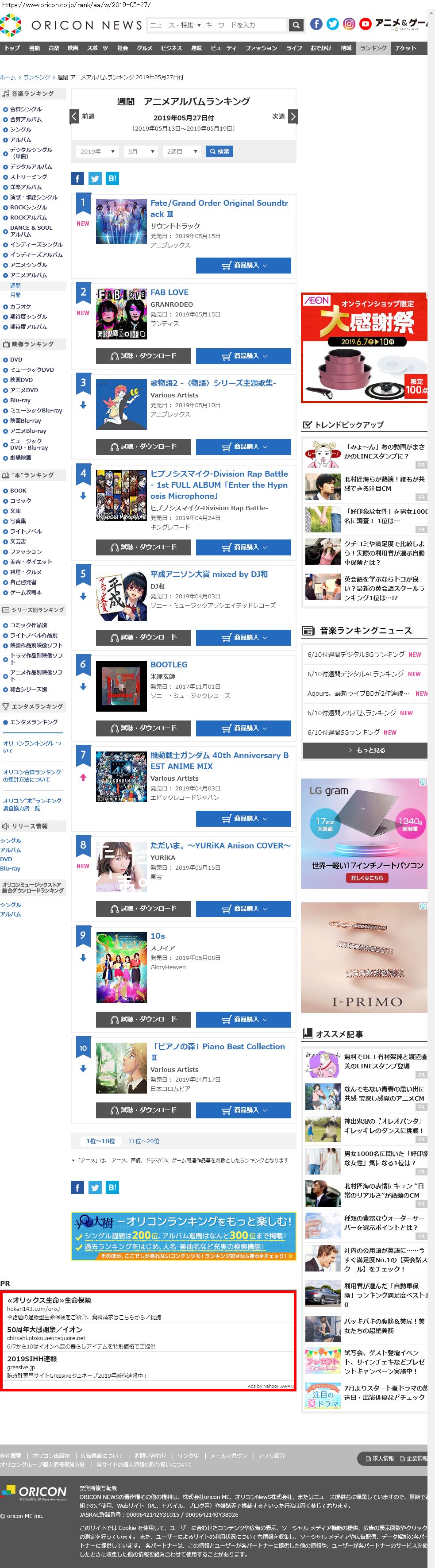Screen dimensions: 435x1568
Task: Tap the blue 検索 button
Action: tap(219, 151)
